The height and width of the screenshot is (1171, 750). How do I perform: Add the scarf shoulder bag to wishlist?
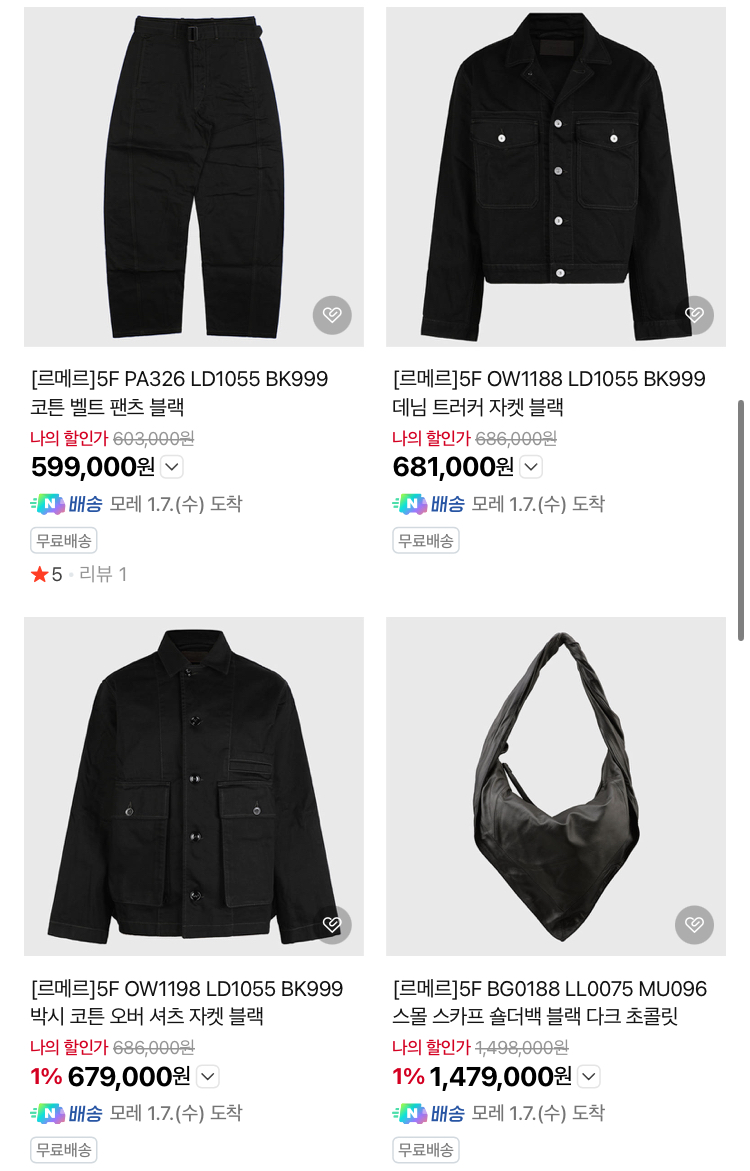tap(694, 925)
